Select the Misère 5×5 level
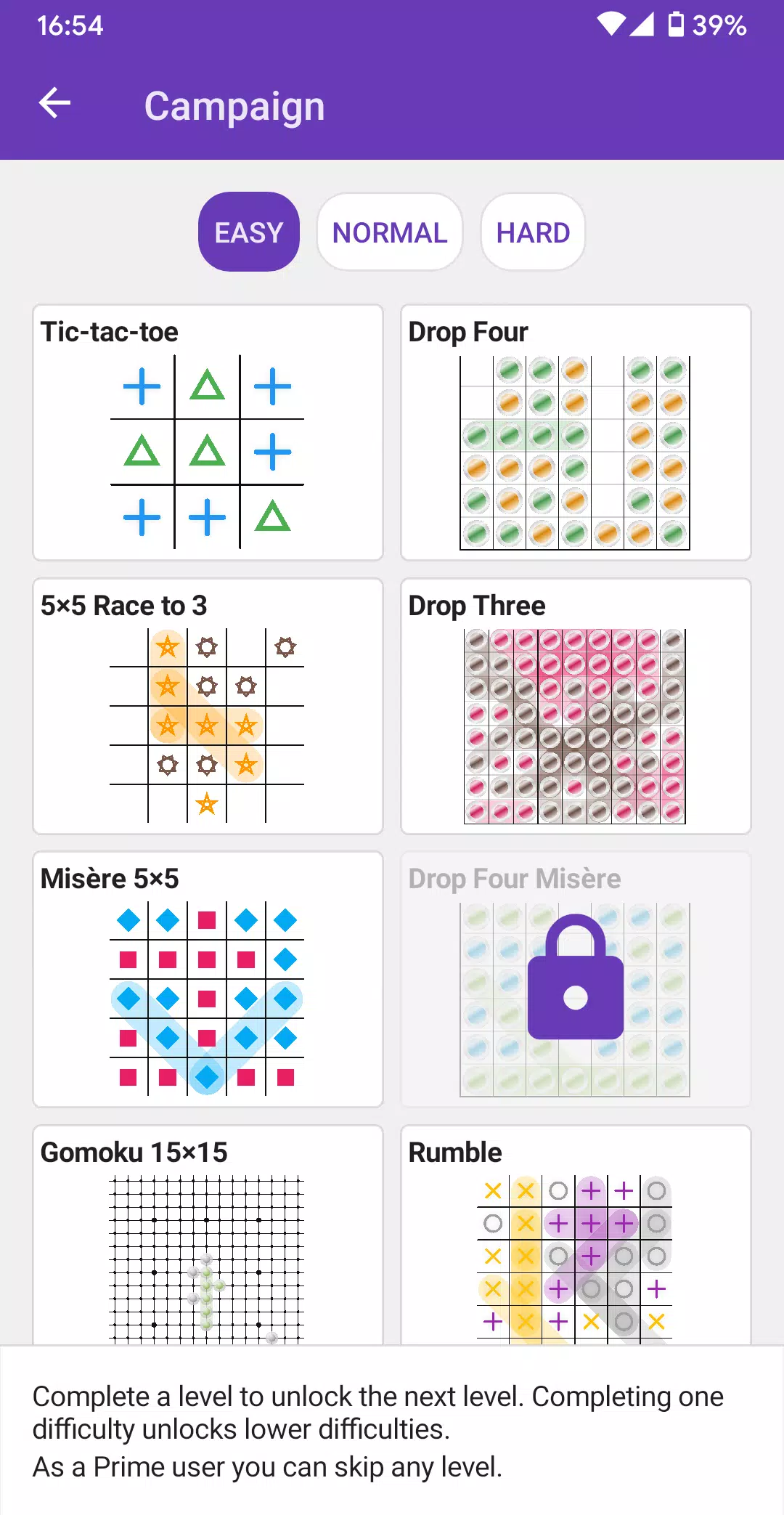 207,979
